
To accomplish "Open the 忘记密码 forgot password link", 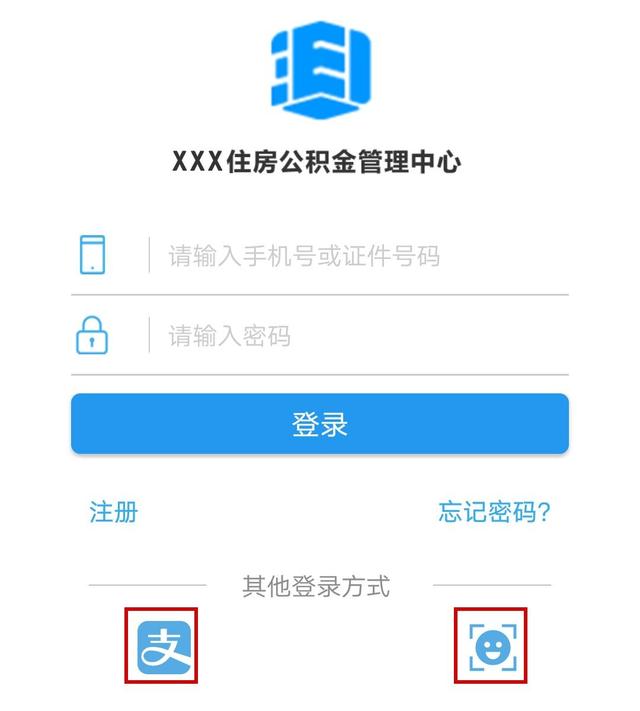I will [494, 512].
